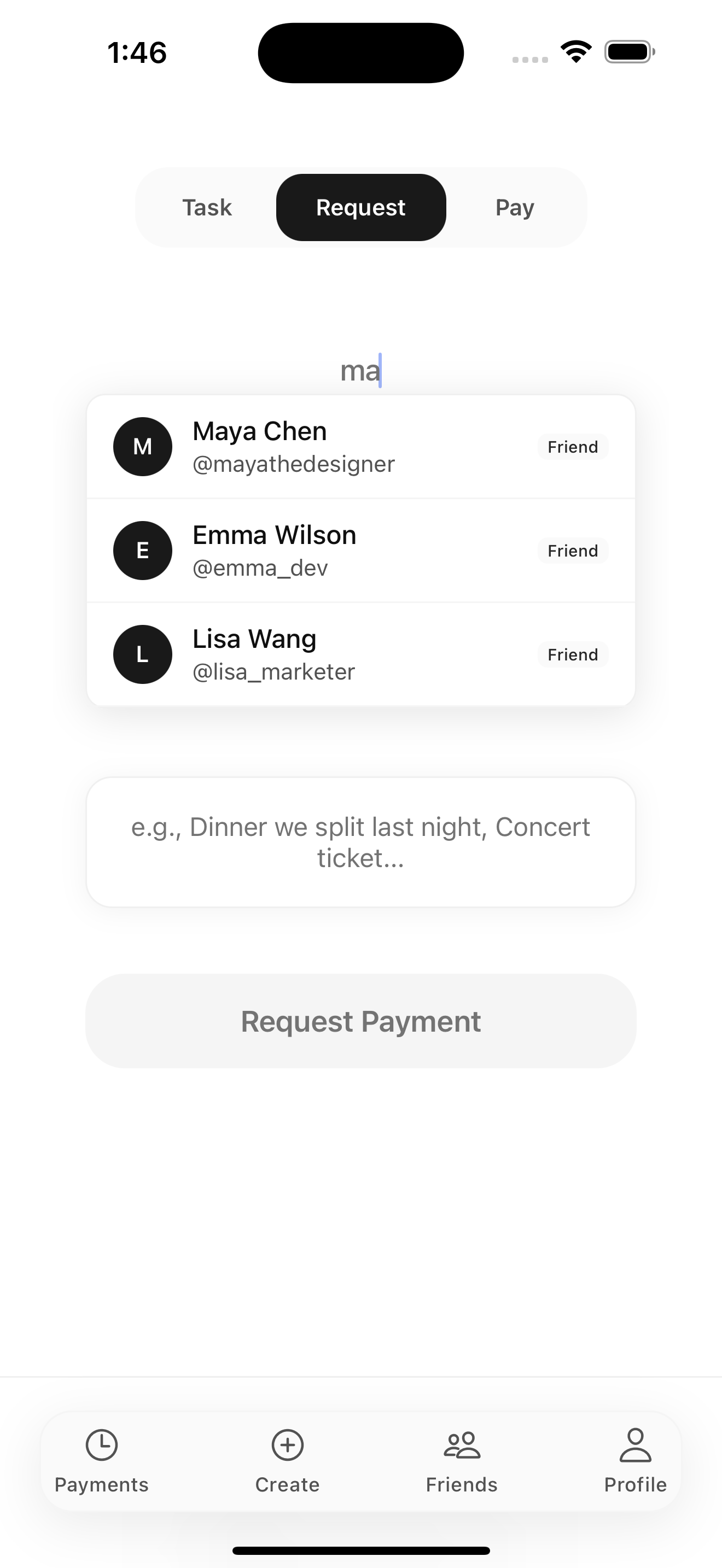Choose Maya Chen from the suggestions
The height and width of the screenshot is (1568, 722).
360,447
